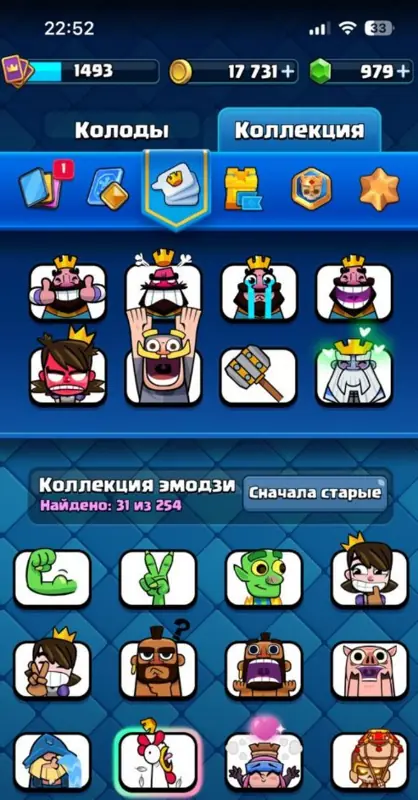
Task: Select the crying king emote in deck
Action: 259,288
